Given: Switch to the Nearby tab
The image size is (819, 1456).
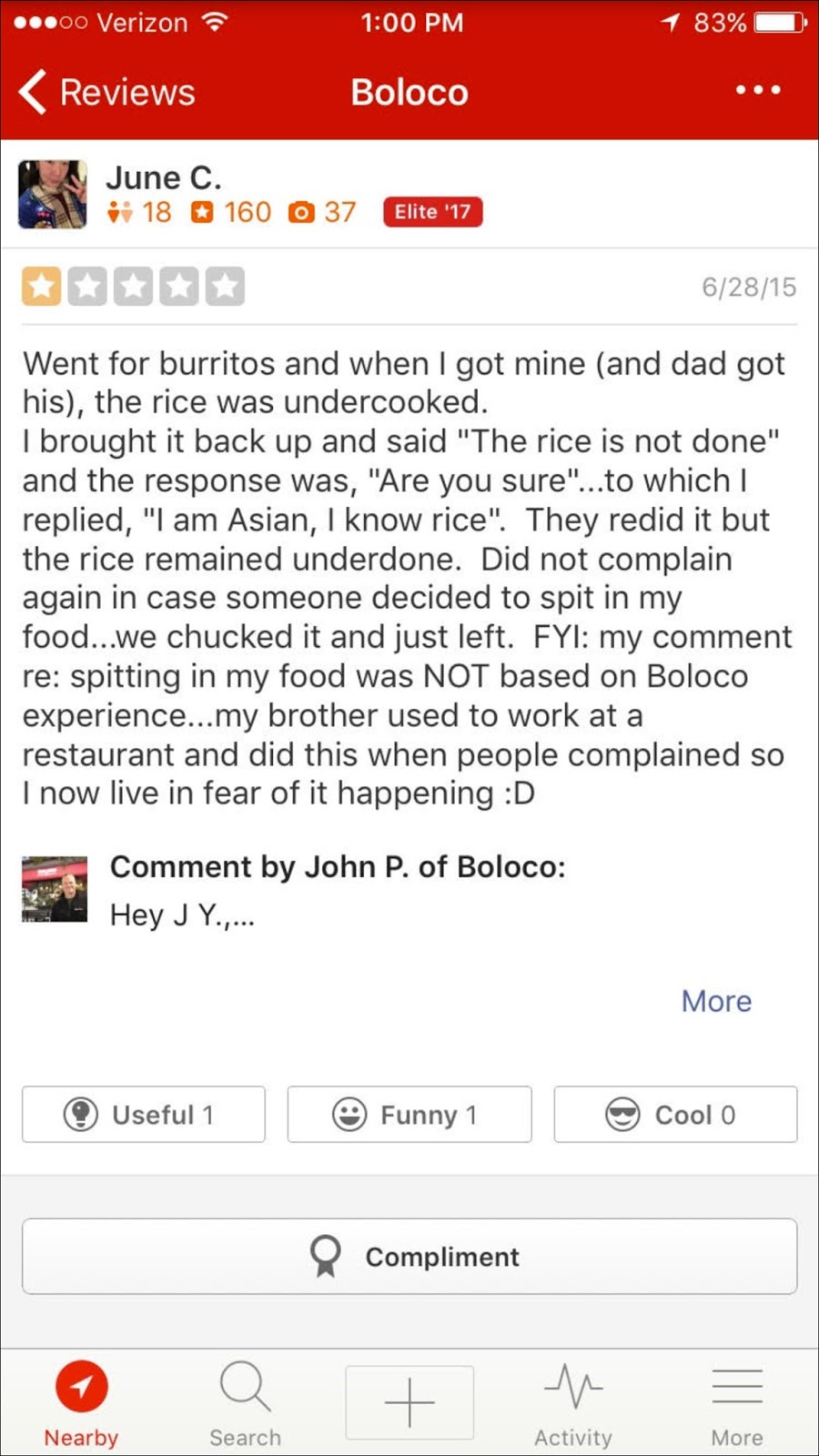Looking at the screenshot, I should pyautogui.click(x=82, y=1403).
